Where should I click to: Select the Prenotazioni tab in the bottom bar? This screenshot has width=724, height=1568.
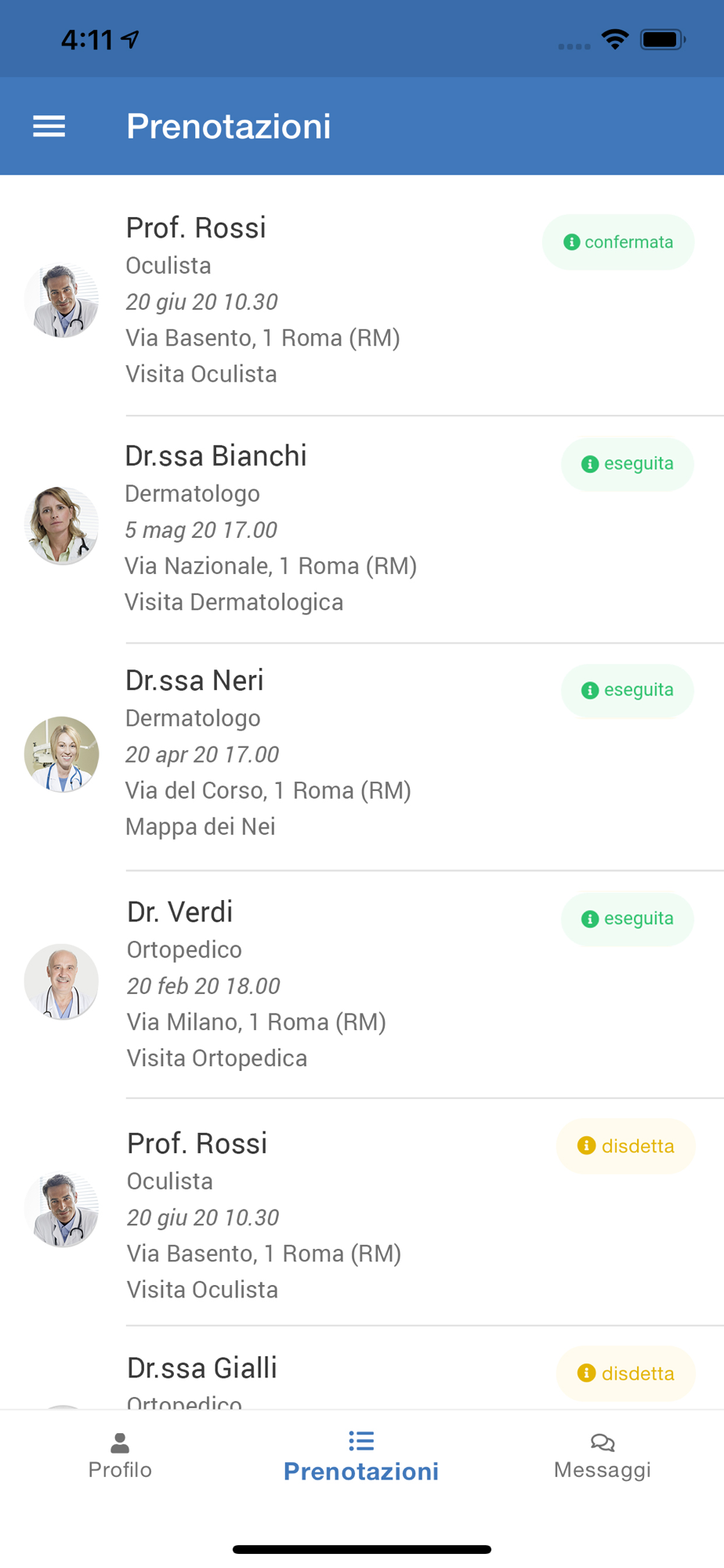(x=361, y=1457)
